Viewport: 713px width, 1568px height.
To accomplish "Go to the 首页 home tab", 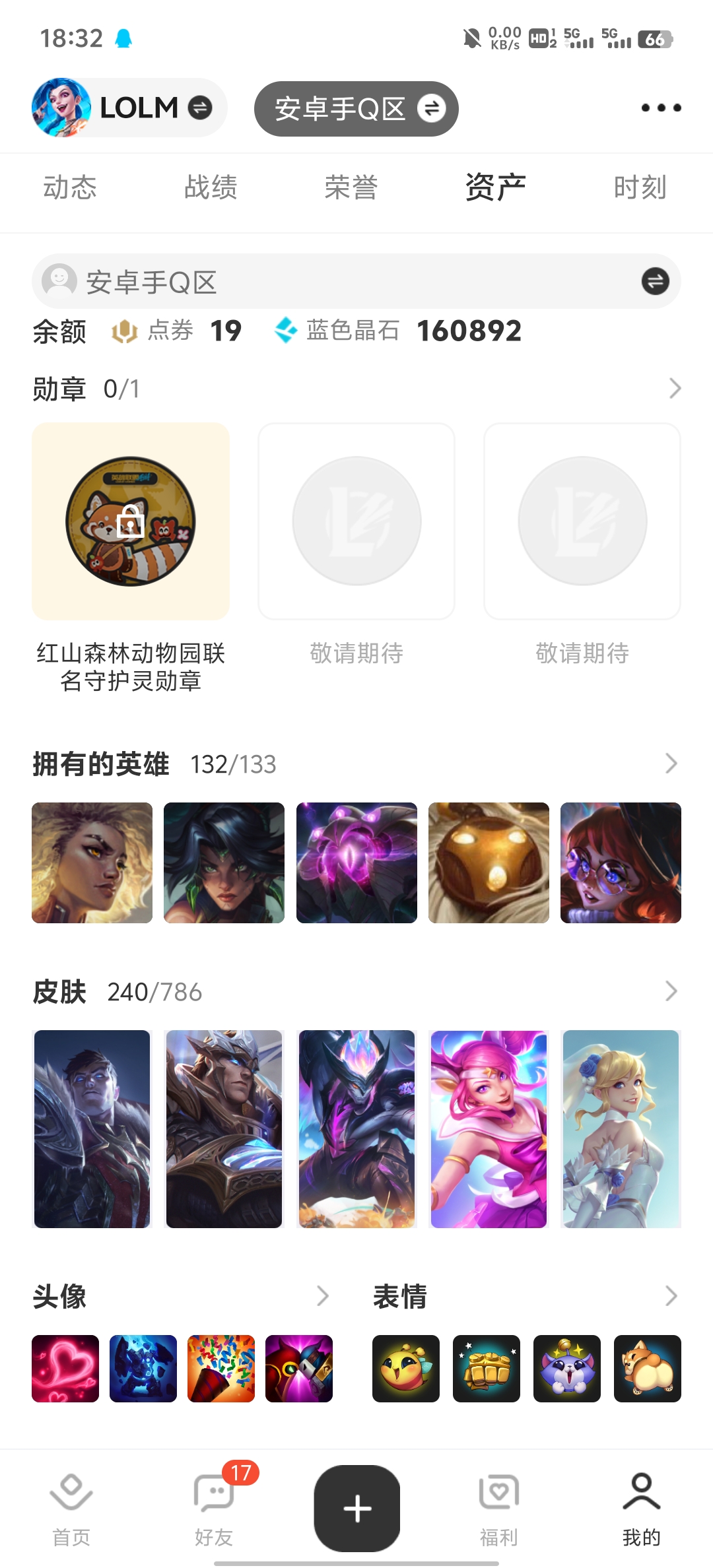I will (x=71, y=1509).
